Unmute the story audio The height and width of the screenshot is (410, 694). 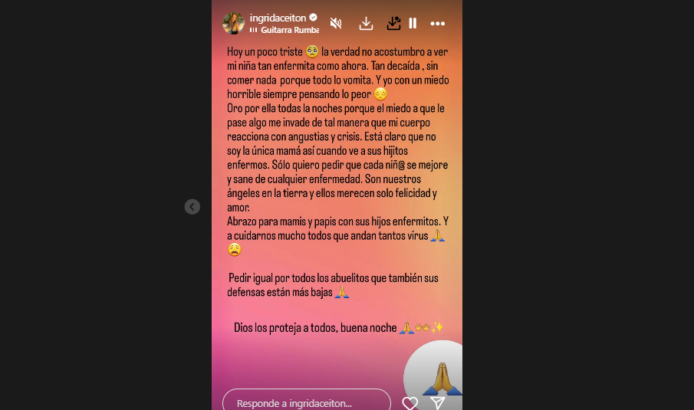336,23
